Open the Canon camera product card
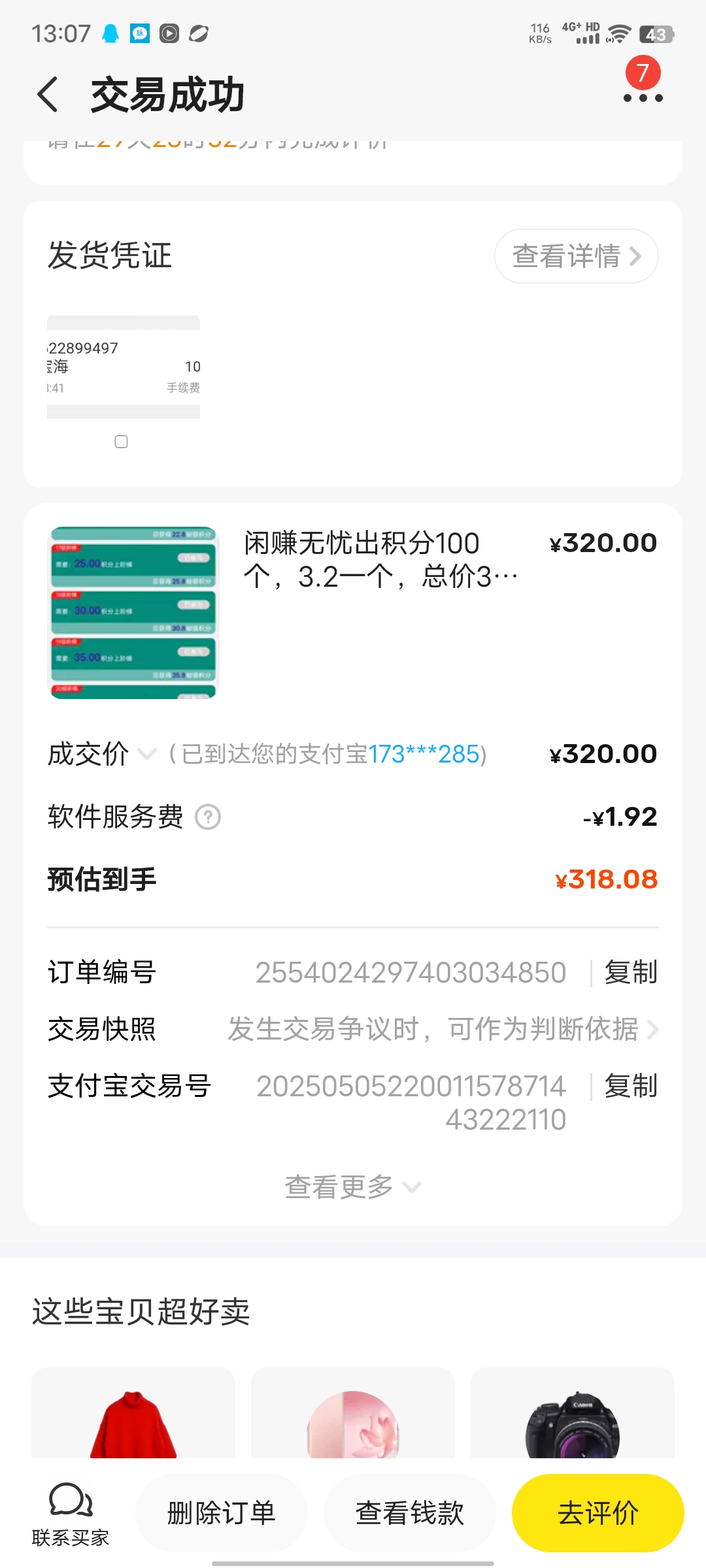Screen dimensions: 706x1568 pyautogui.click(x=573, y=1413)
